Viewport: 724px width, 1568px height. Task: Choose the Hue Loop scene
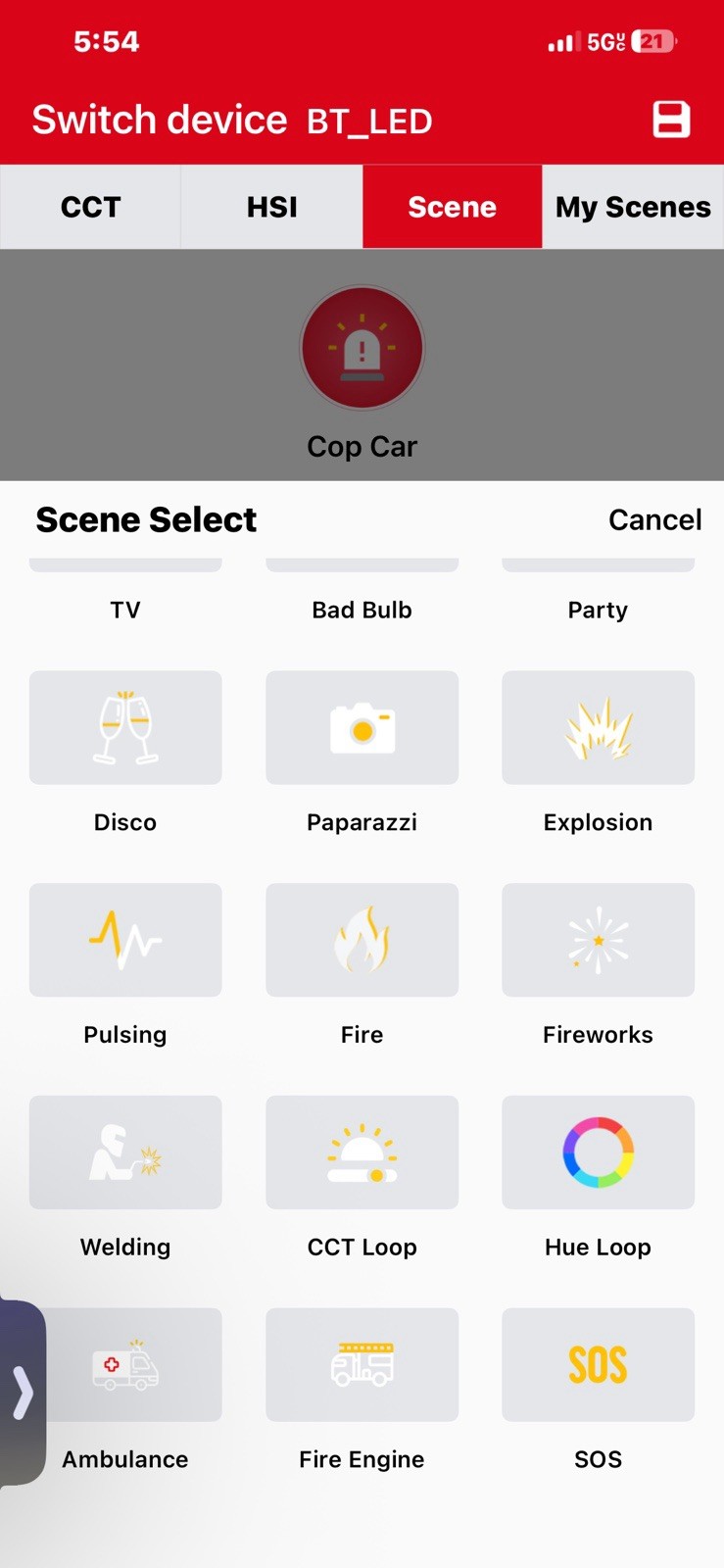point(598,1152)
